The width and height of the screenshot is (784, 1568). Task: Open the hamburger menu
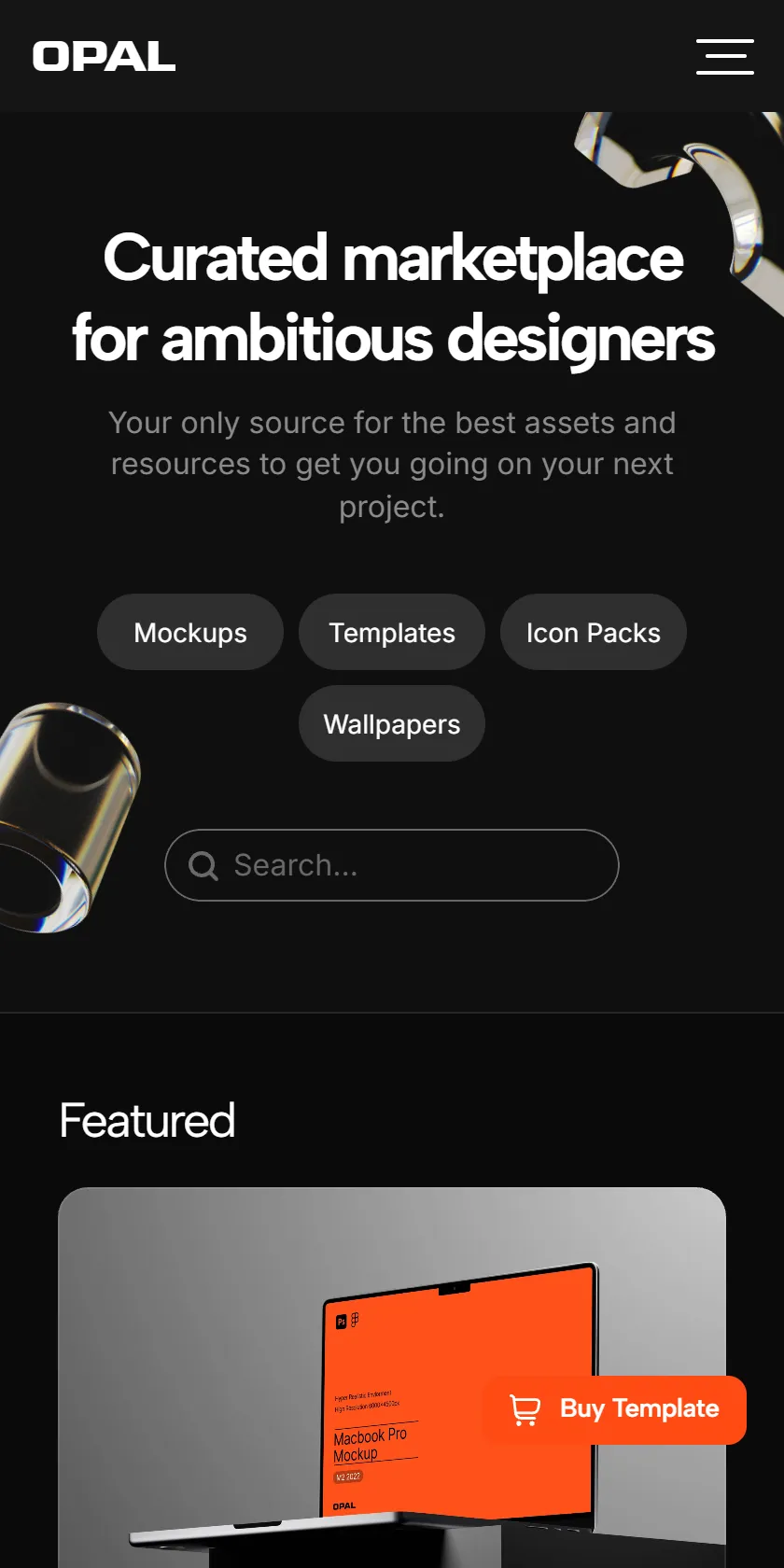[x=725, y=57]
